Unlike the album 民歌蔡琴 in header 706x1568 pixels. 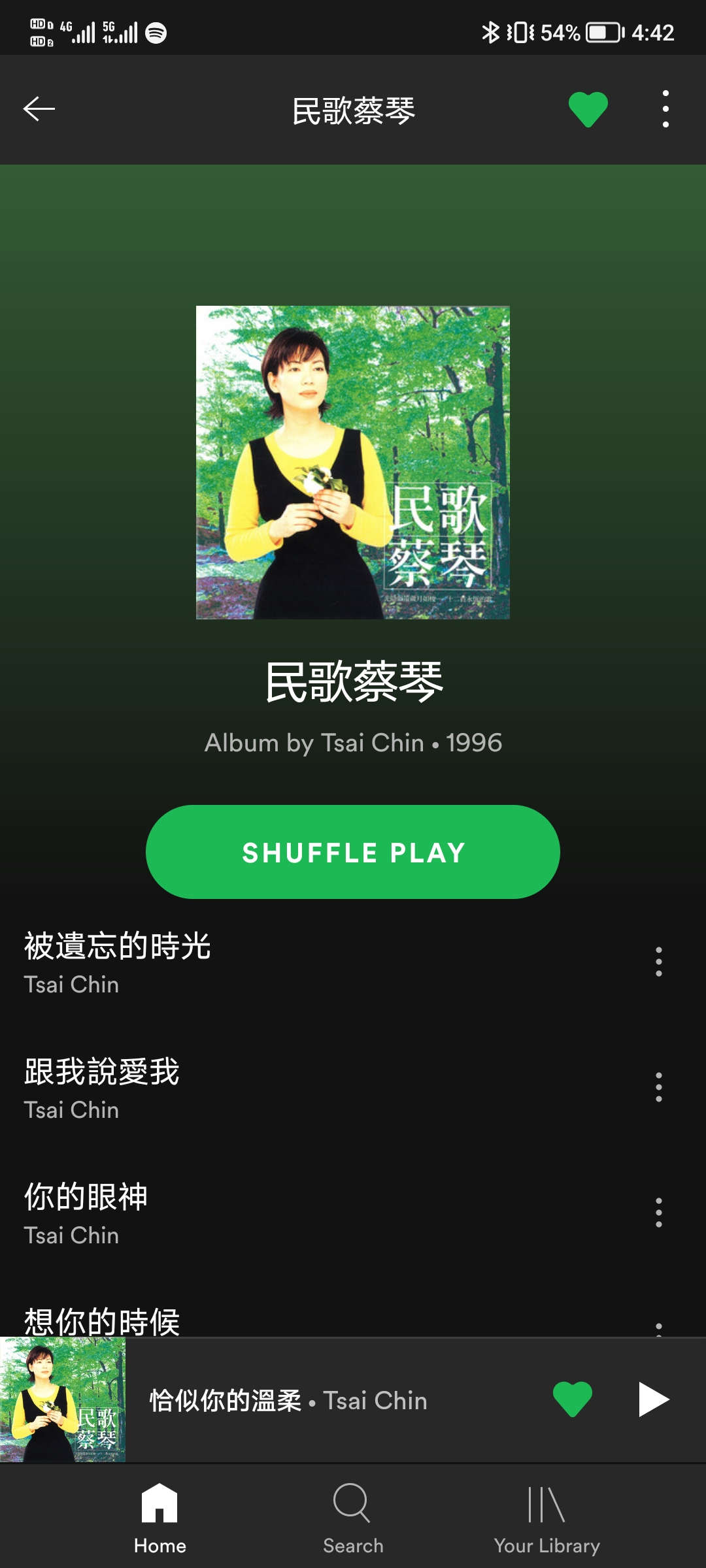coord(588,109)
